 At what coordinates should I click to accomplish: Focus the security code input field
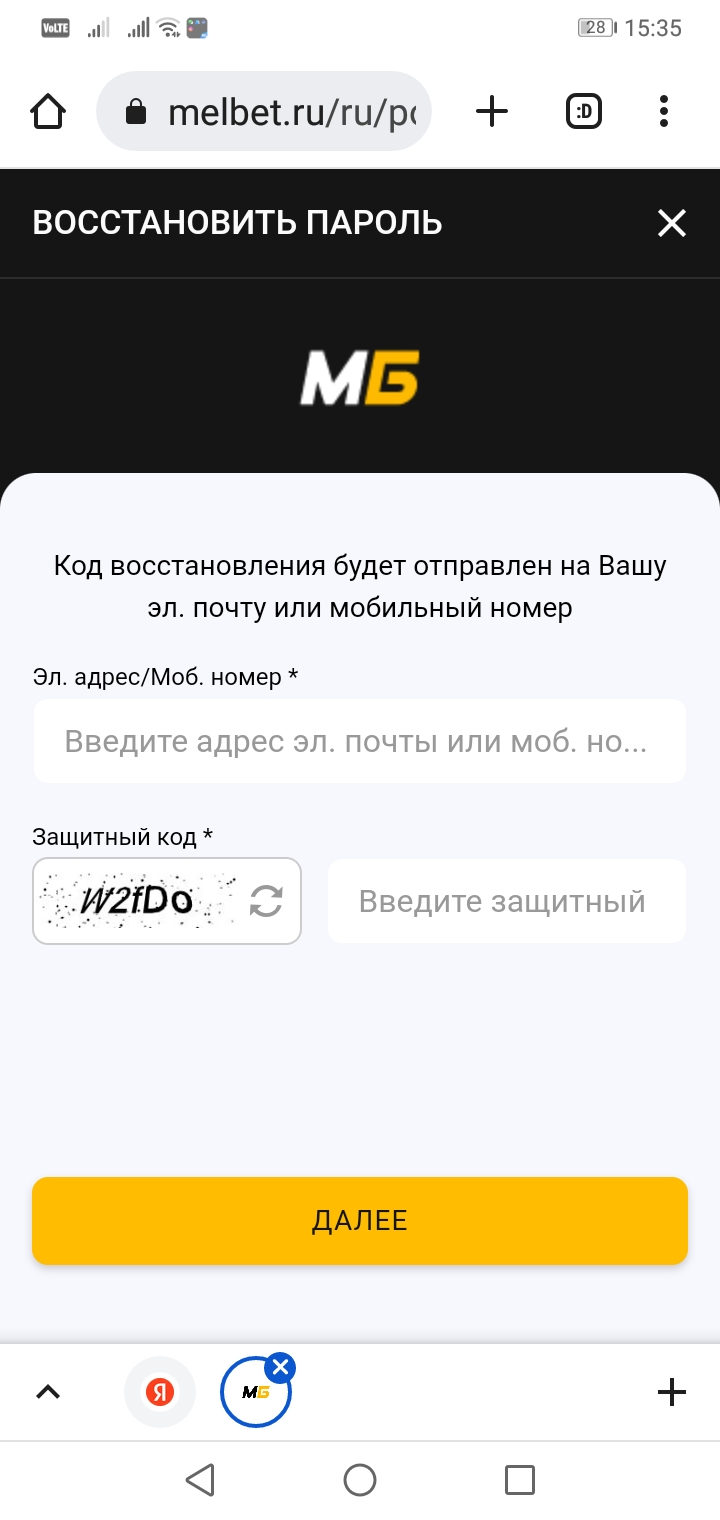(x=507, y=901)
